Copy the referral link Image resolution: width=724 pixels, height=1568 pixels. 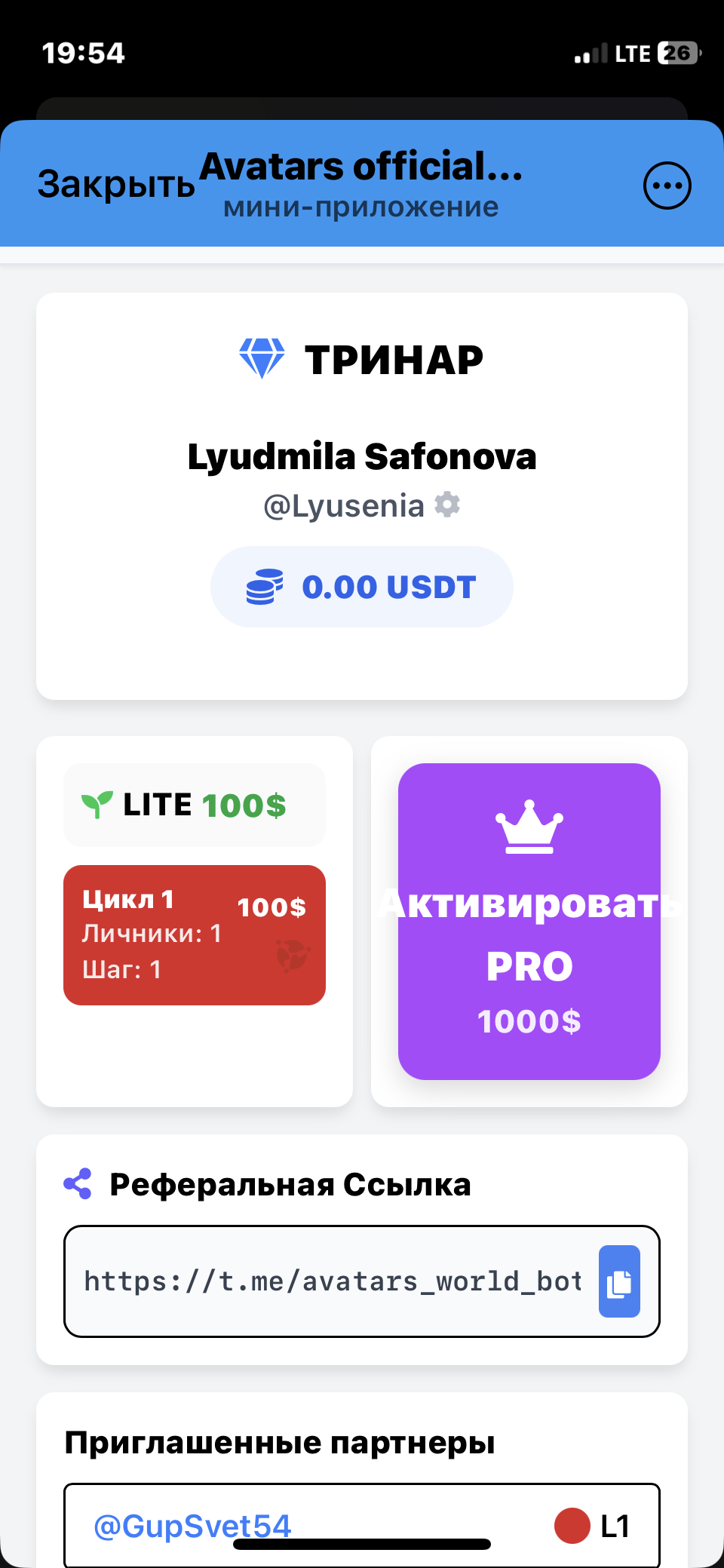619,1281
